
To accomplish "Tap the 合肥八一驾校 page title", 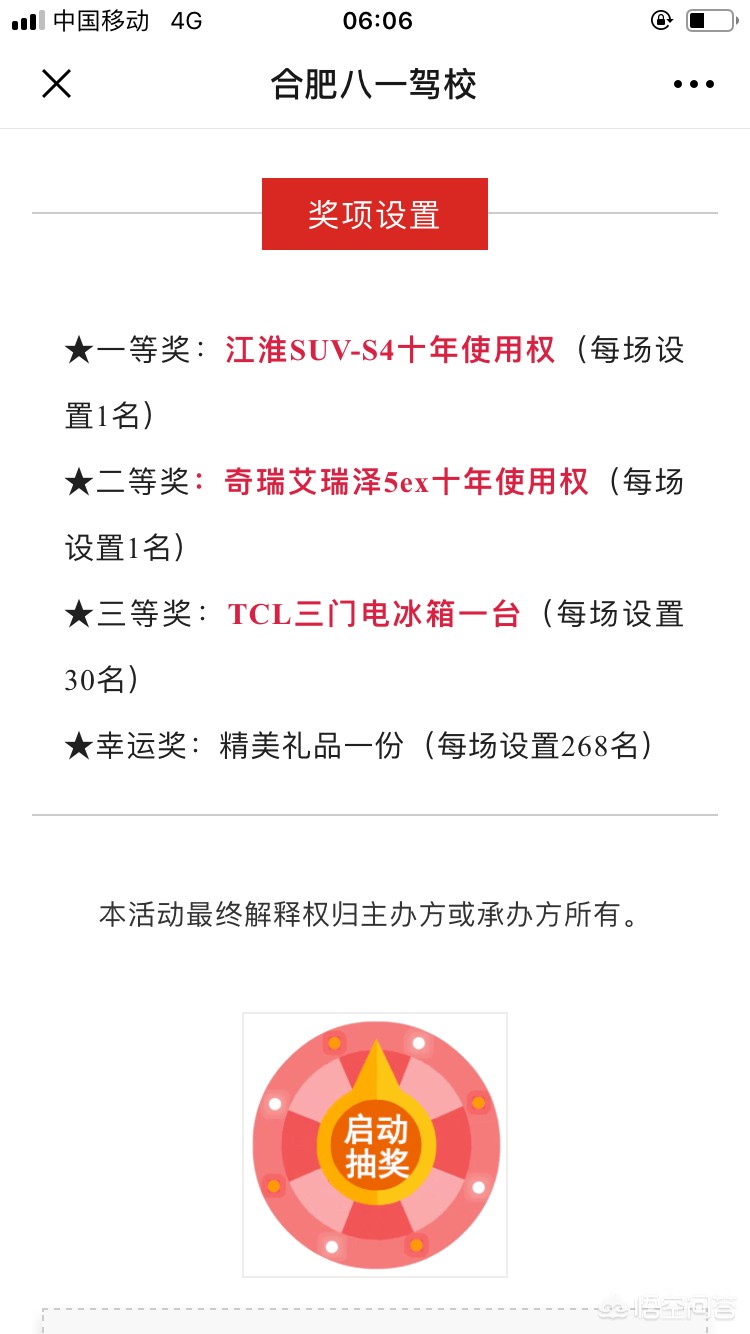I will pos(374,86).
